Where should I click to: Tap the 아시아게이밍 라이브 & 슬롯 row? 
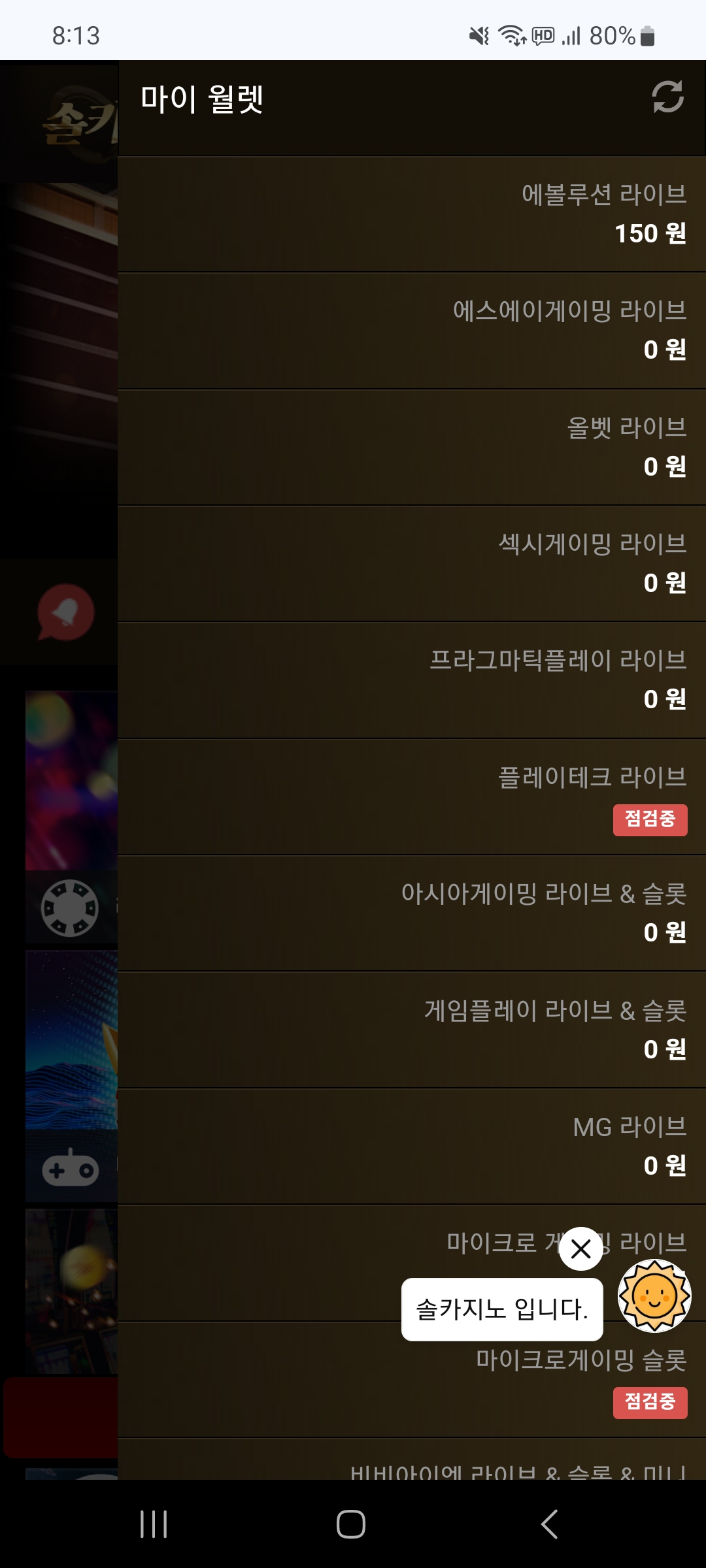(x=412, y=913)
